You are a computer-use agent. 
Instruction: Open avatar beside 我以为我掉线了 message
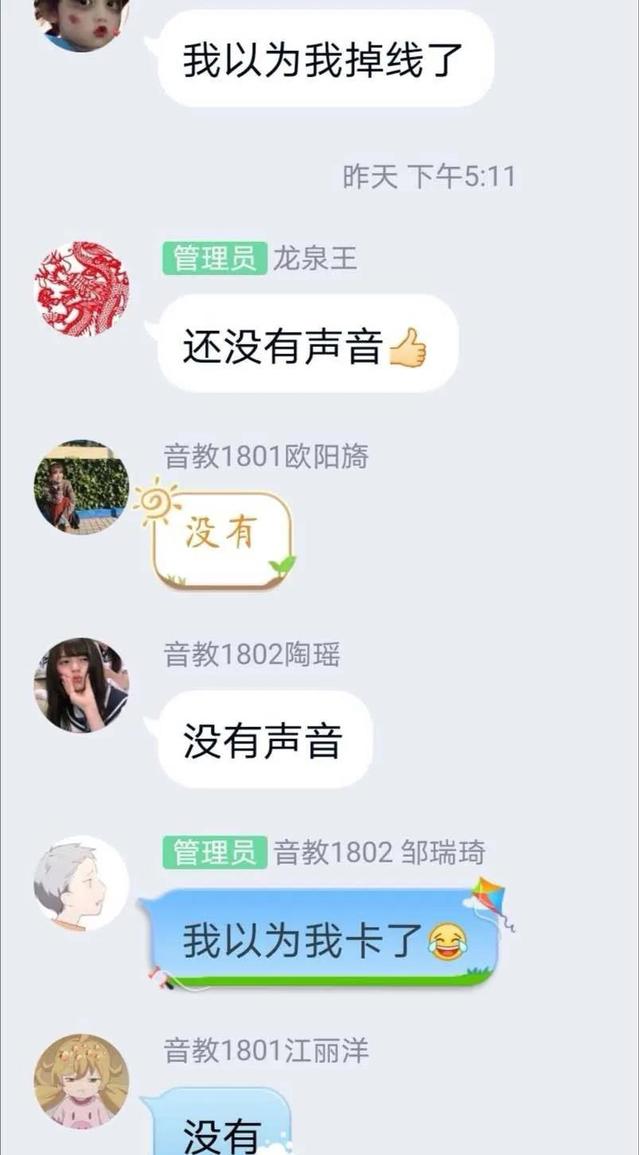point(81,22)
